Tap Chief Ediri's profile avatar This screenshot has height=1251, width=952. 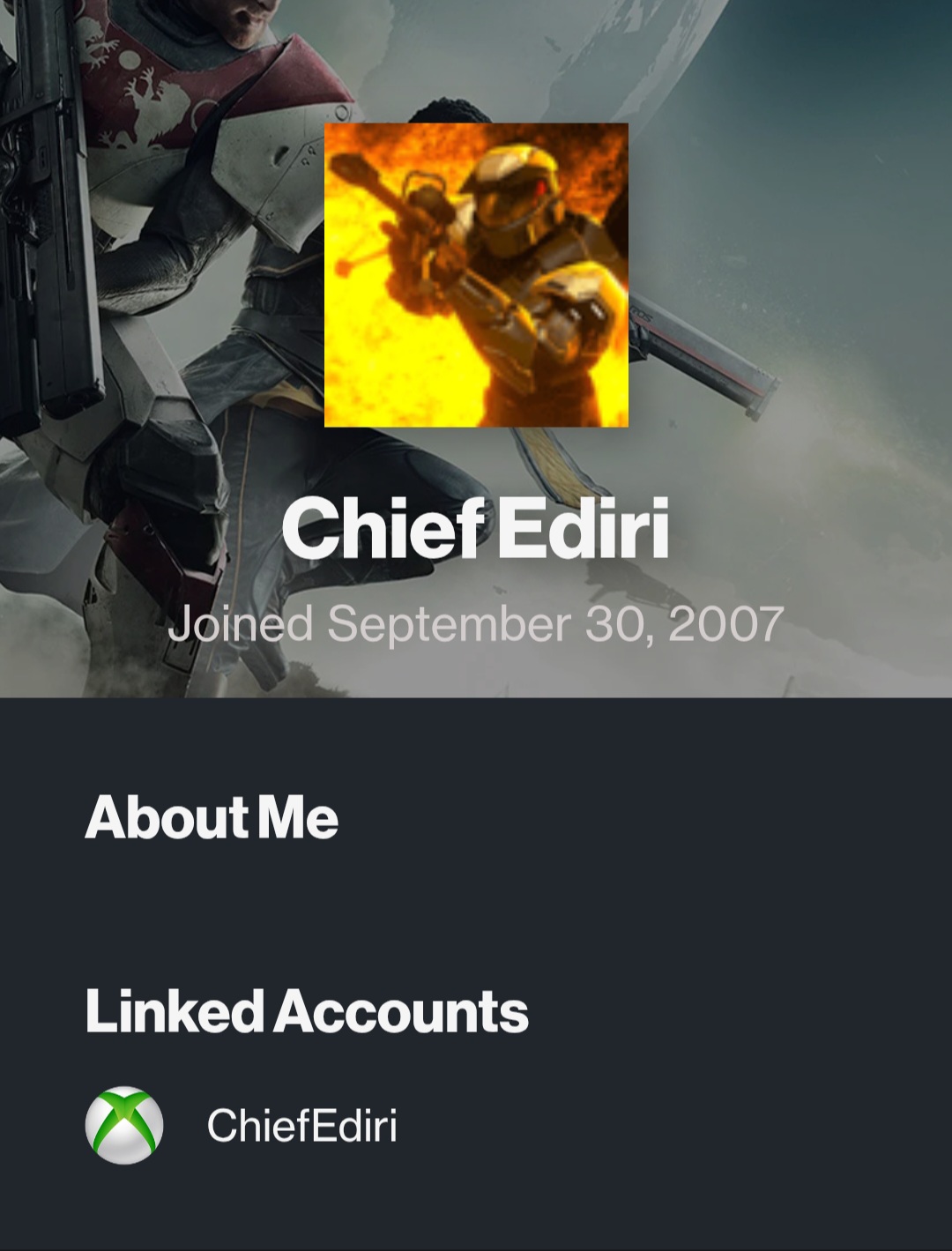click(476, 275)
